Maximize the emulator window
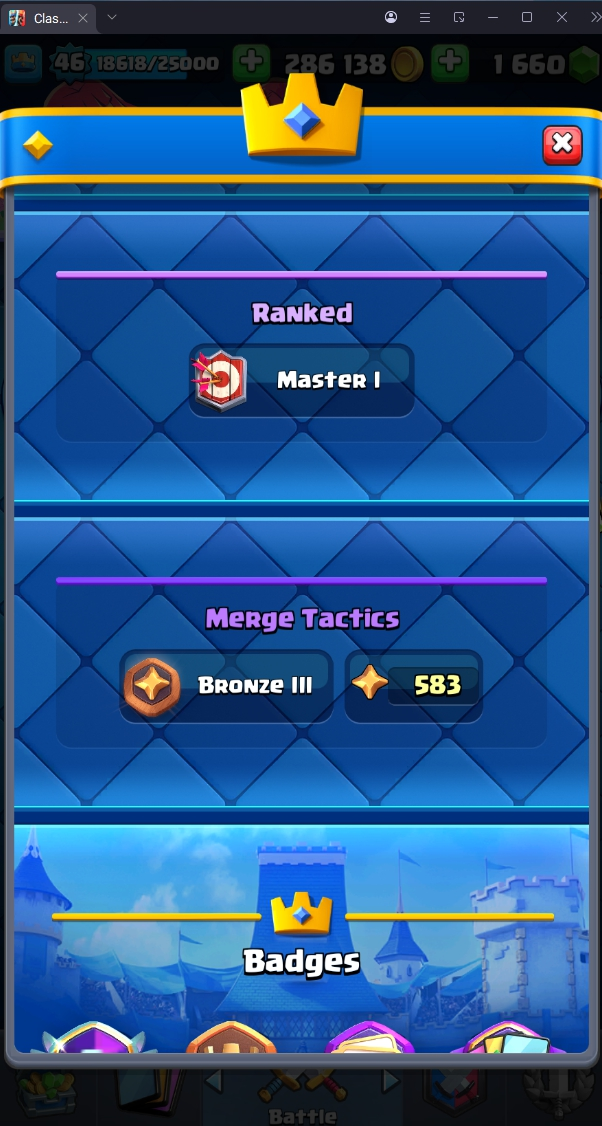Viewport: 602px width, 1126px height. pos(527,17)
